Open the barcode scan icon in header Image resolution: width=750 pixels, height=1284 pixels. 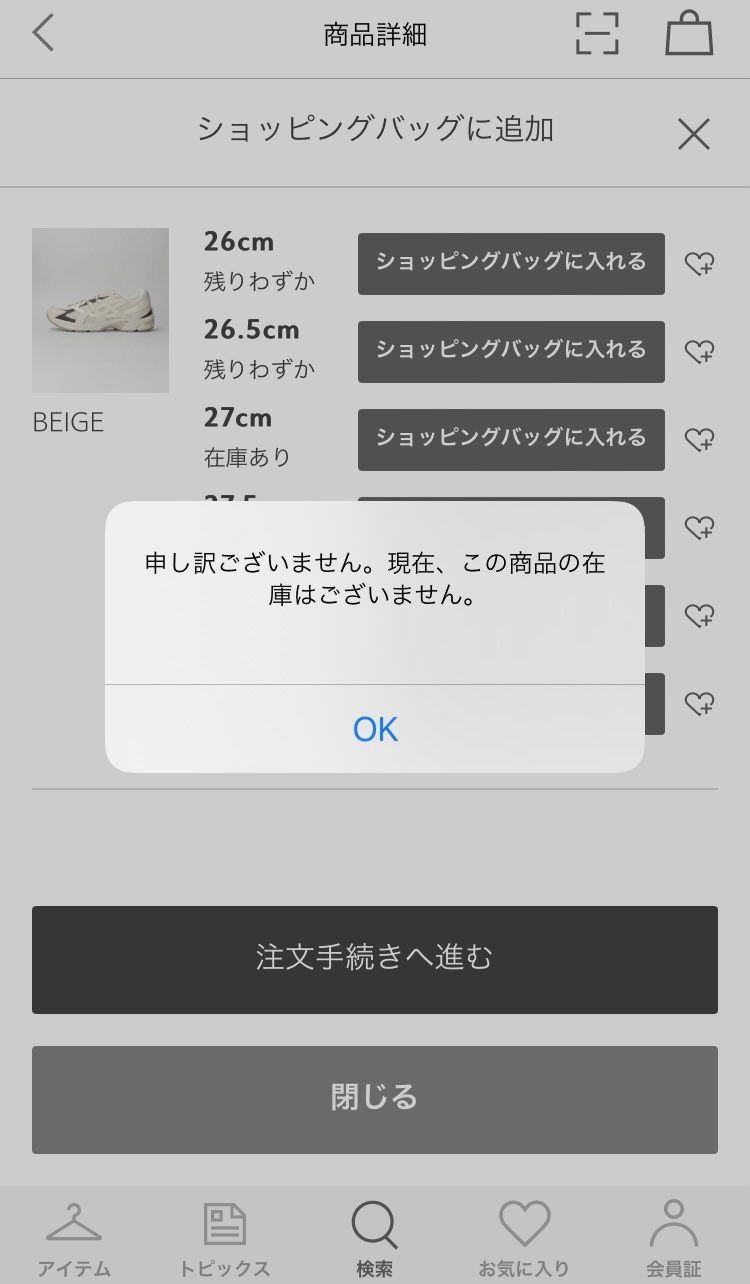(599, 33)
